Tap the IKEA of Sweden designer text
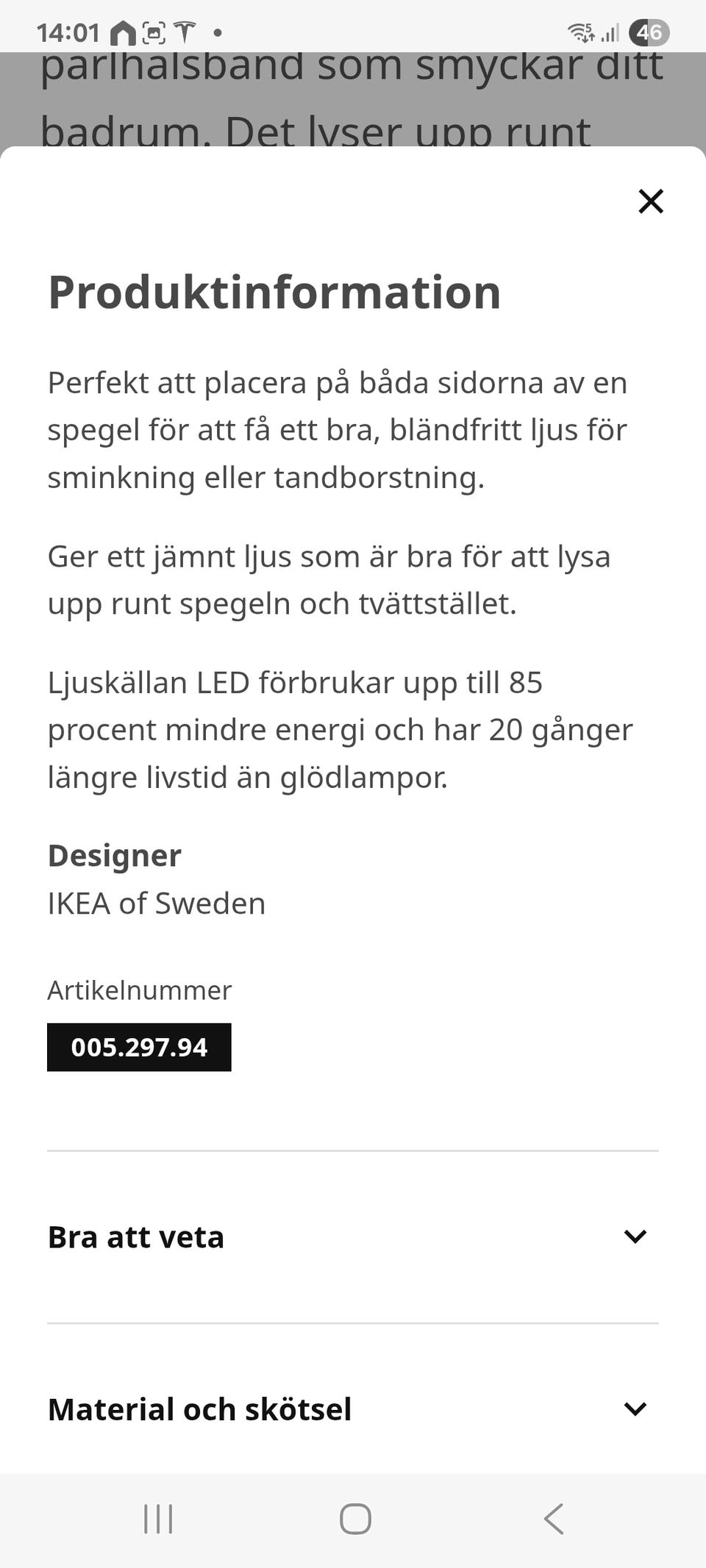This screenshot has height=1568, width=706. [x=156, y=903]
